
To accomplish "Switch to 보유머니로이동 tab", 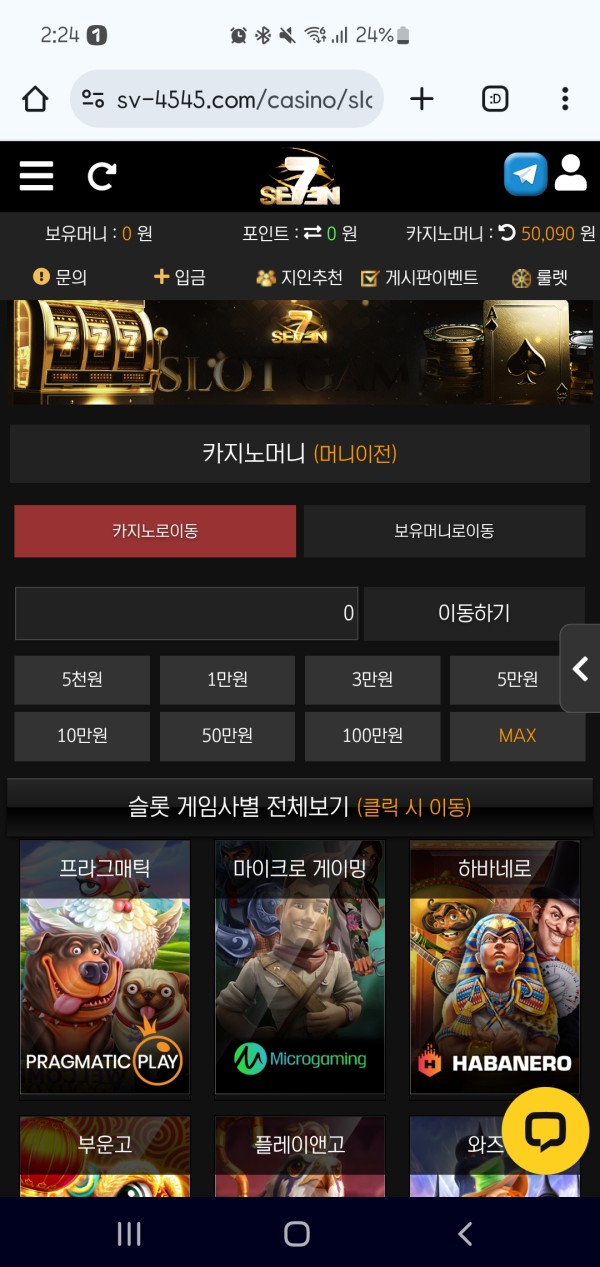I will click(x=444, y=531).
